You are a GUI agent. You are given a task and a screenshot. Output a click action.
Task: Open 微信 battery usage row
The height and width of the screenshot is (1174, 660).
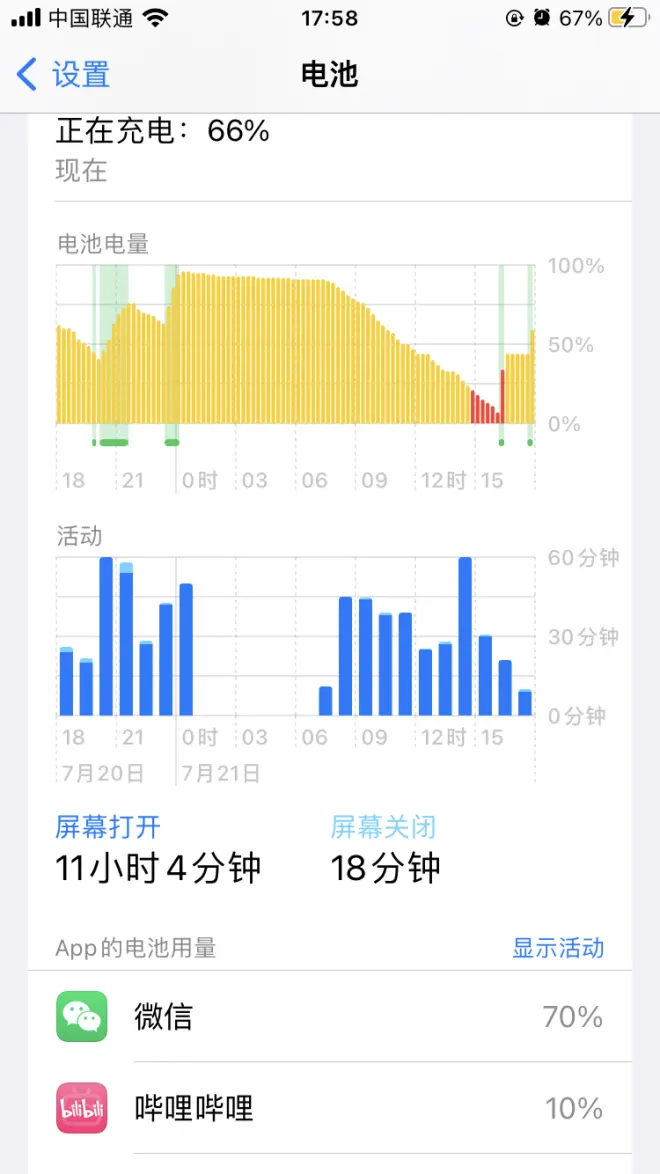[x=330, y=1017]
